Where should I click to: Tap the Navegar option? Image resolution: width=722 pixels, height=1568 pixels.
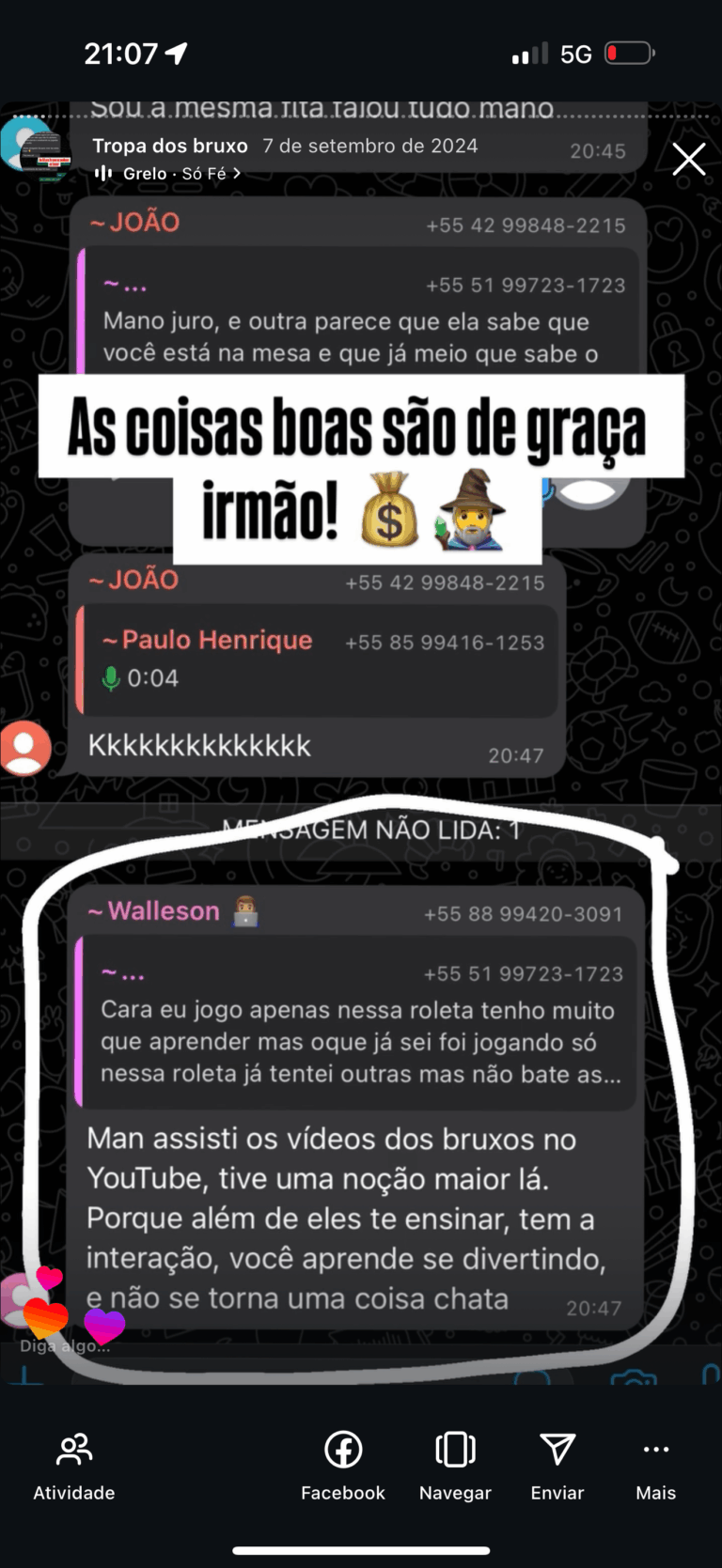(455, 1465)
